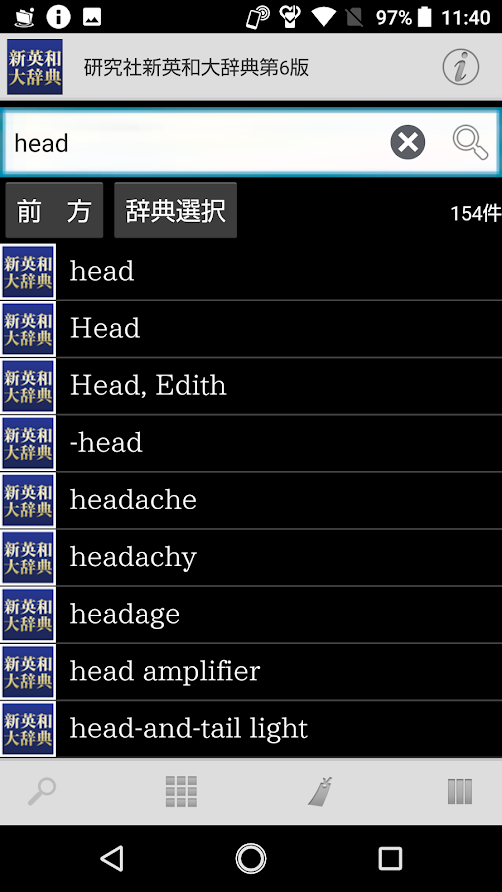Open the info icon in the header

point(460,67)
